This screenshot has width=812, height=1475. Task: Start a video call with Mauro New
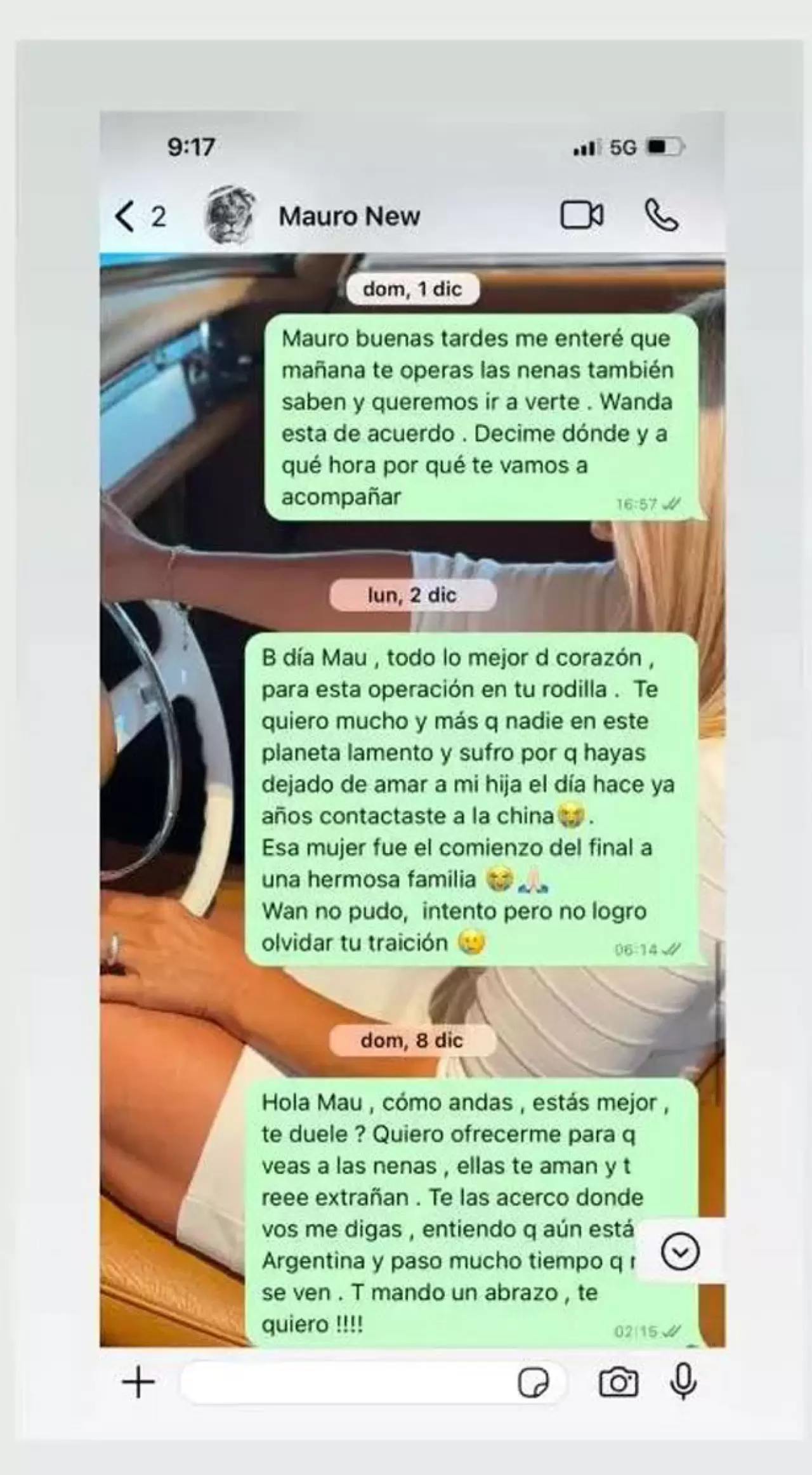pos(581,215)
